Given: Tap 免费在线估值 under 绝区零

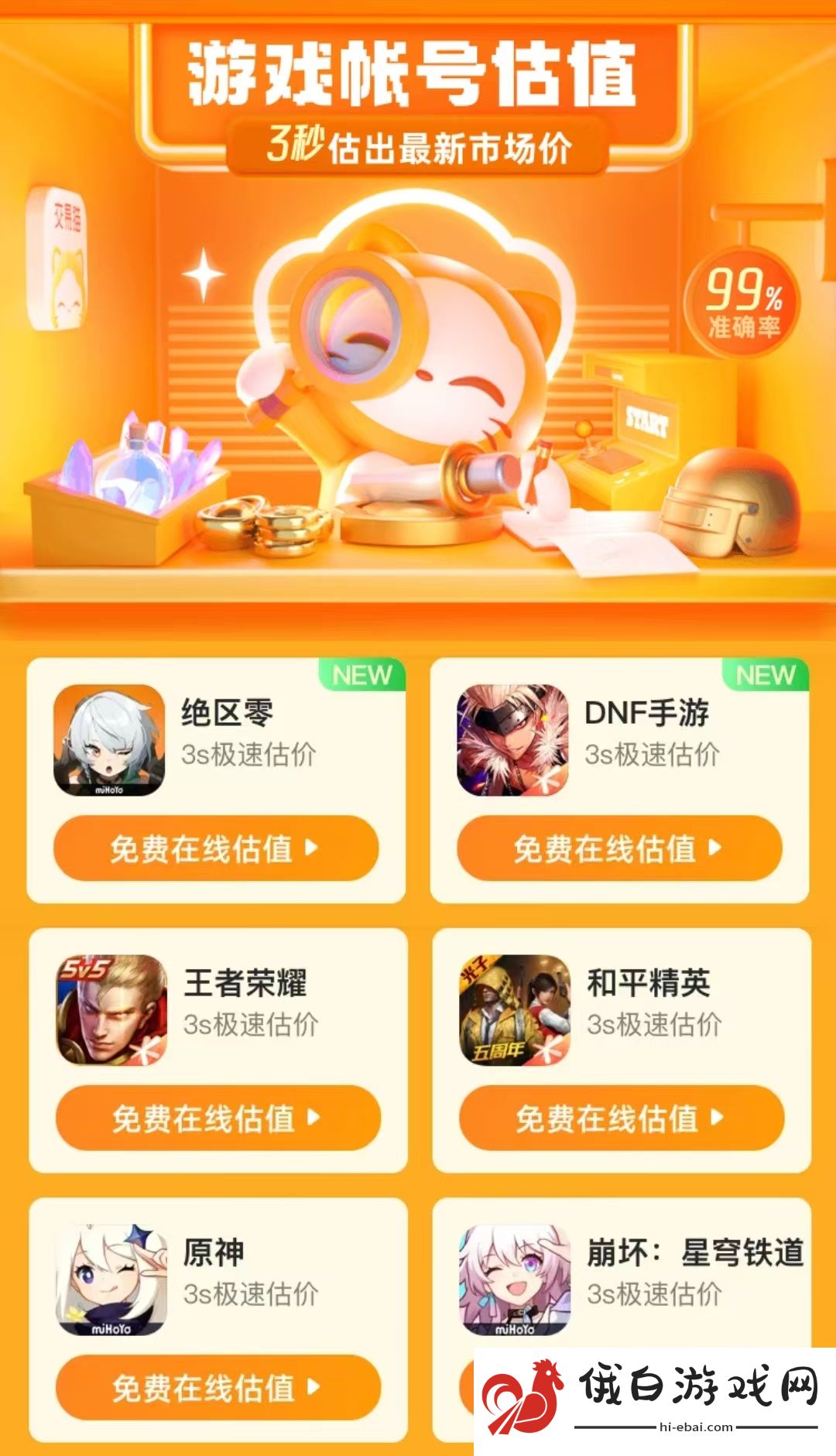Looking at the screenshot, I should (x=215, y=848).
